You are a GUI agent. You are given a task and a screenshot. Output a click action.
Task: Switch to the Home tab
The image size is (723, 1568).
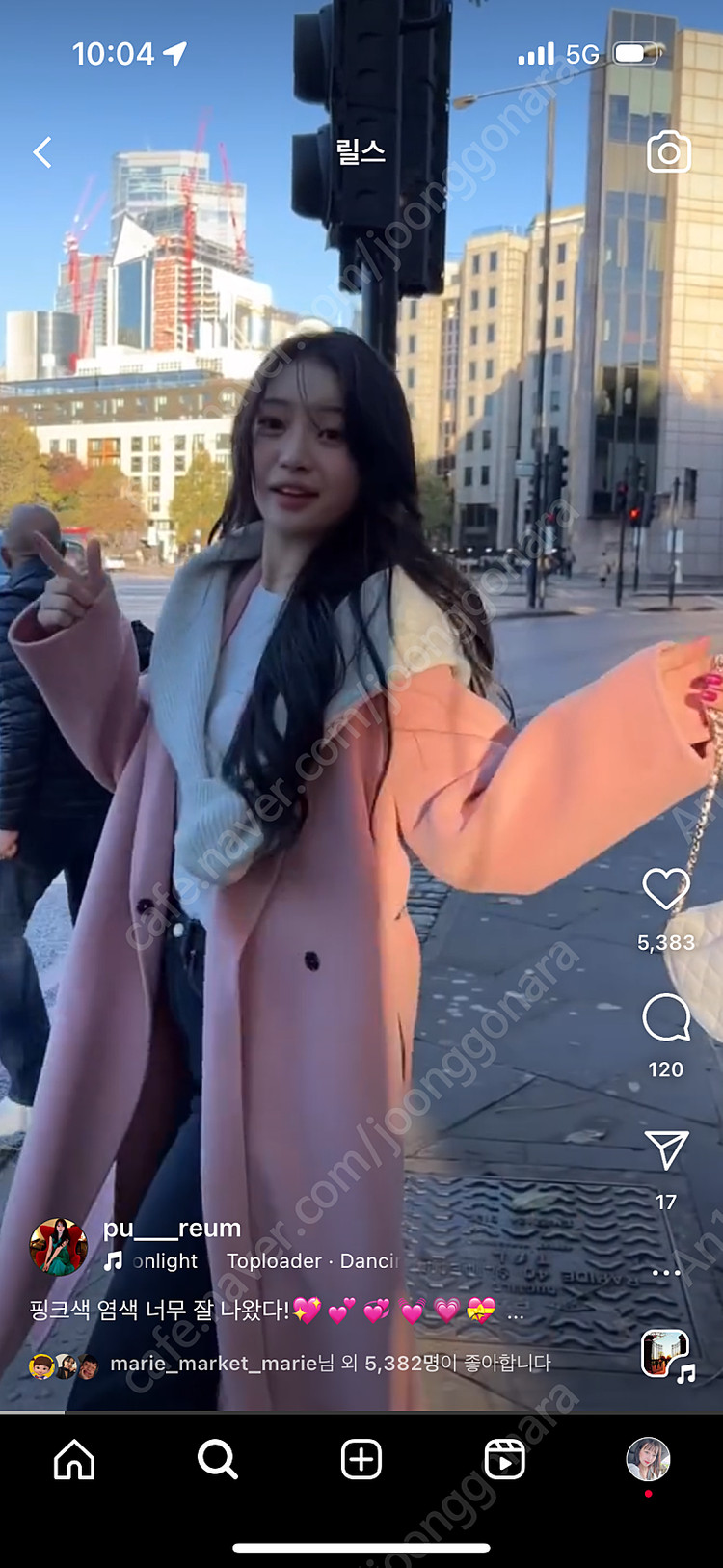tap(74, 1459)
